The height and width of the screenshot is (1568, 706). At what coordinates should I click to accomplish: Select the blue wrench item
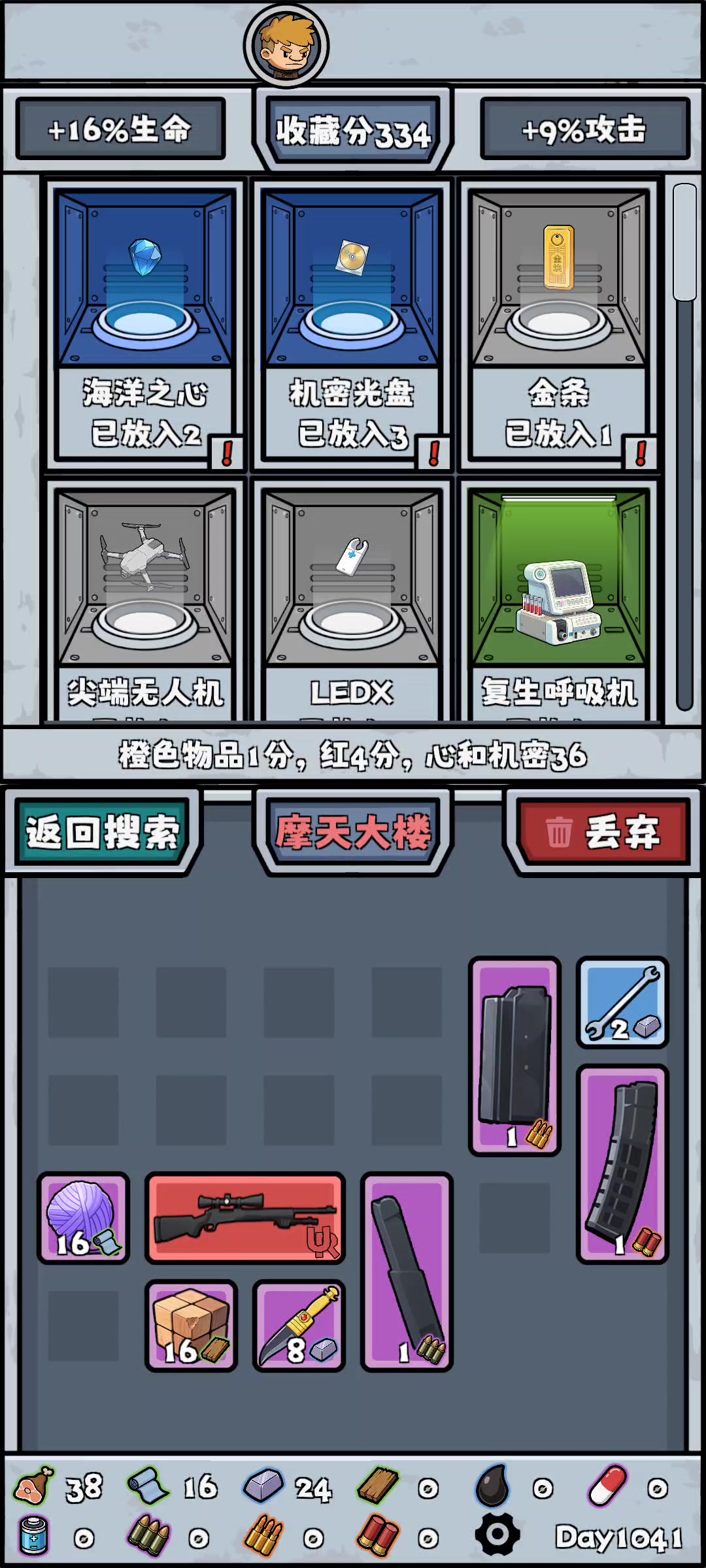point(622,1003)
